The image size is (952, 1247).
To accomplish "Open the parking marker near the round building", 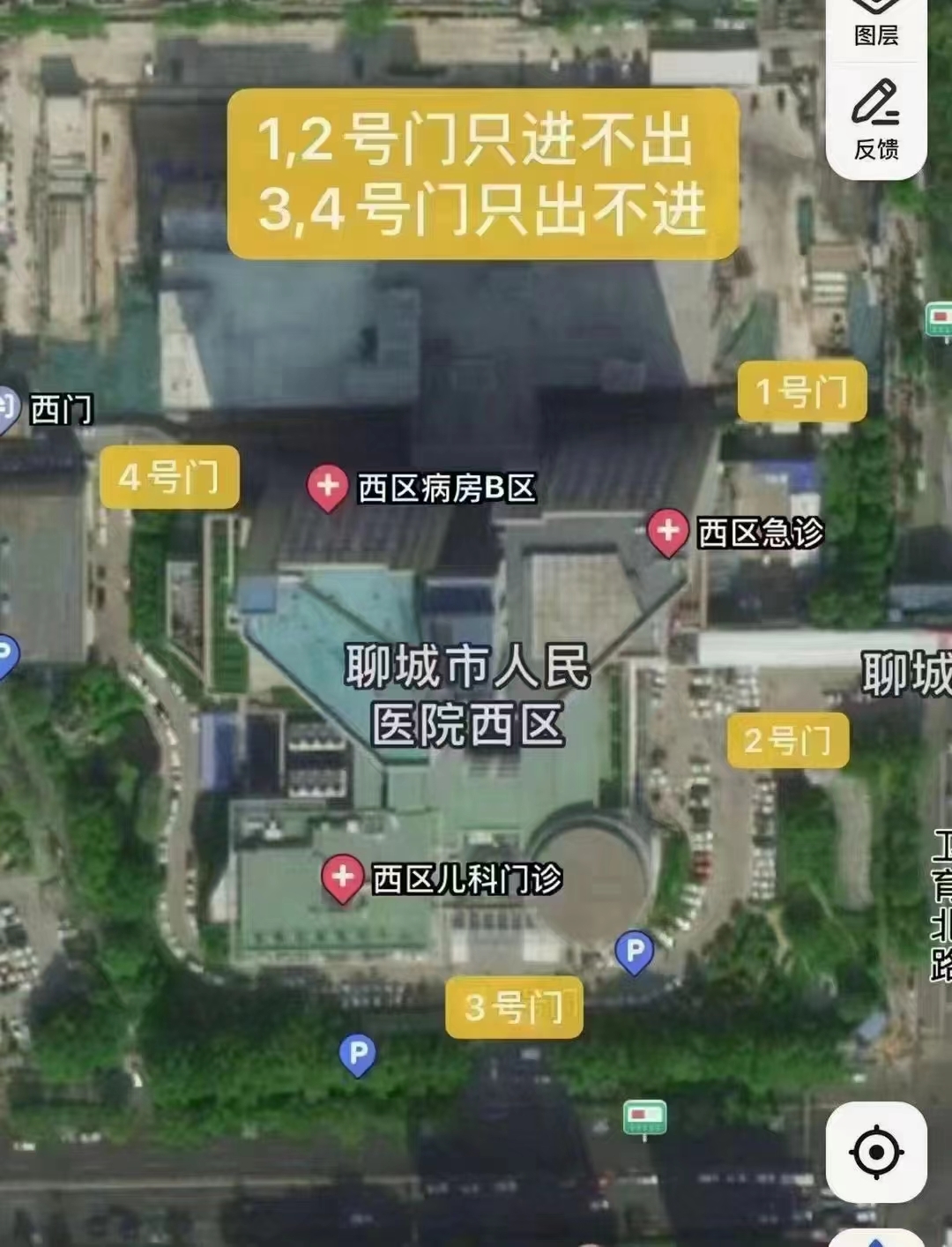I will [634, 951].
